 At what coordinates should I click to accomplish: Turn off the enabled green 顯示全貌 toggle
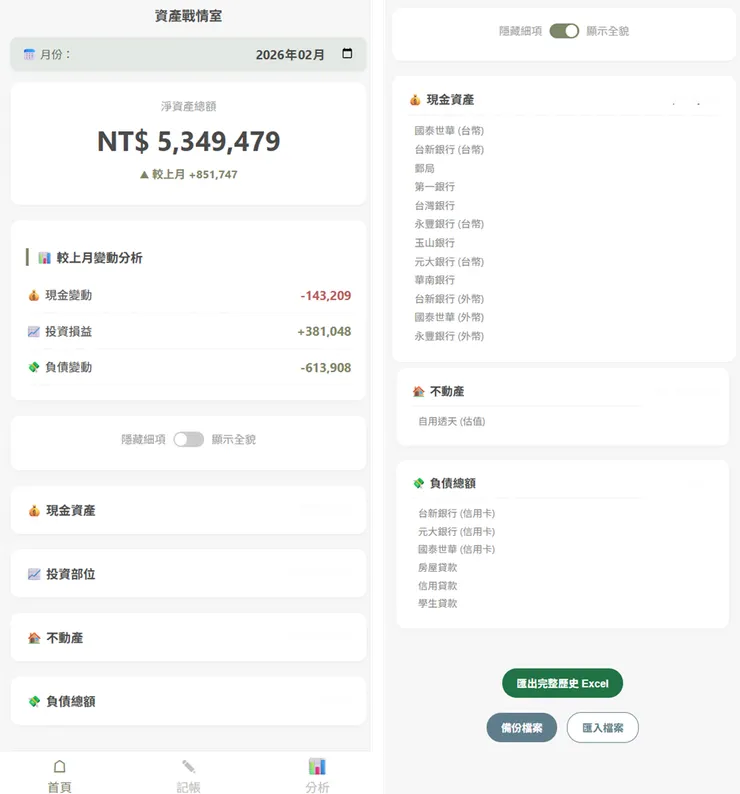coord(564,31)
